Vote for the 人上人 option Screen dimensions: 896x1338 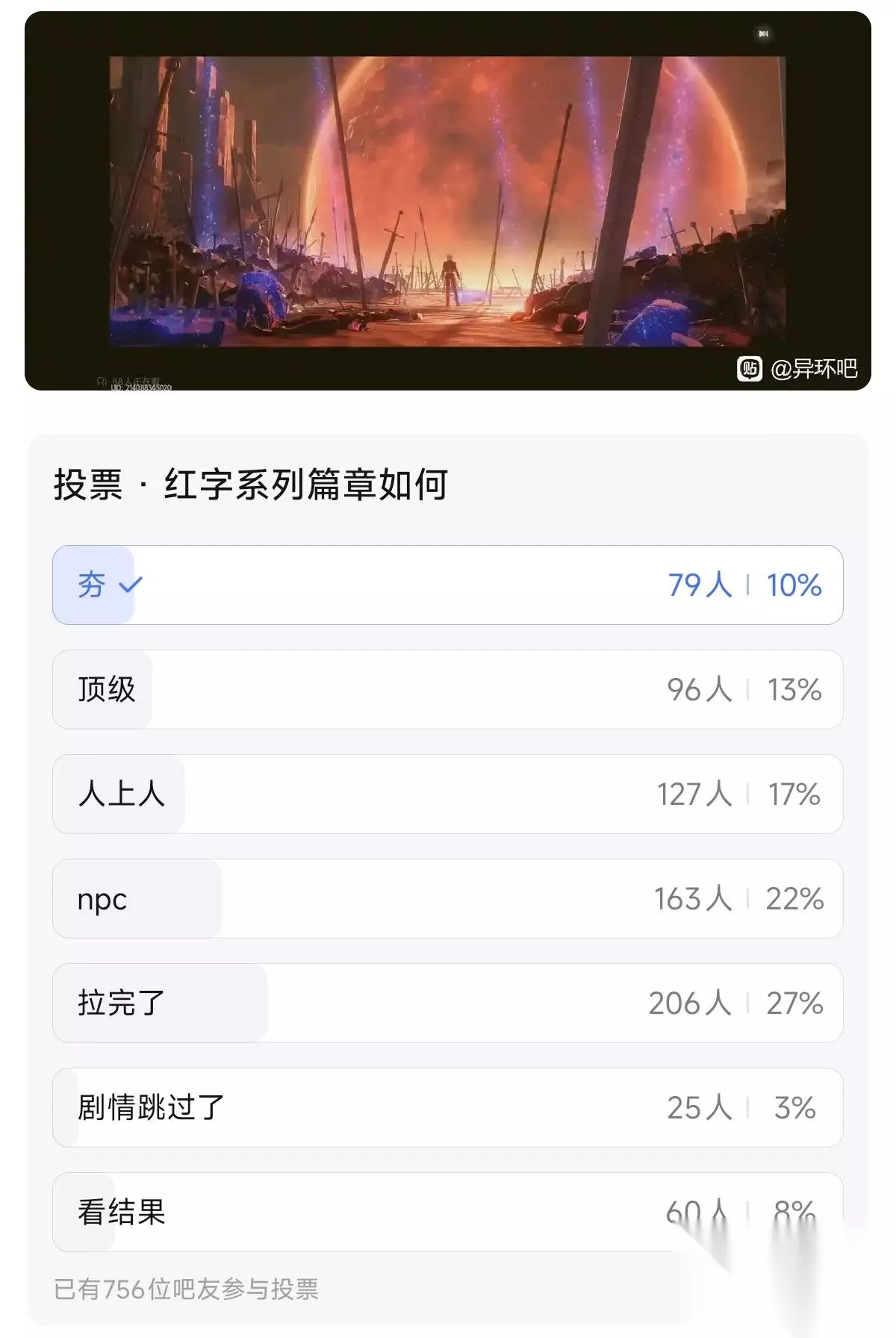pos(448,794)
